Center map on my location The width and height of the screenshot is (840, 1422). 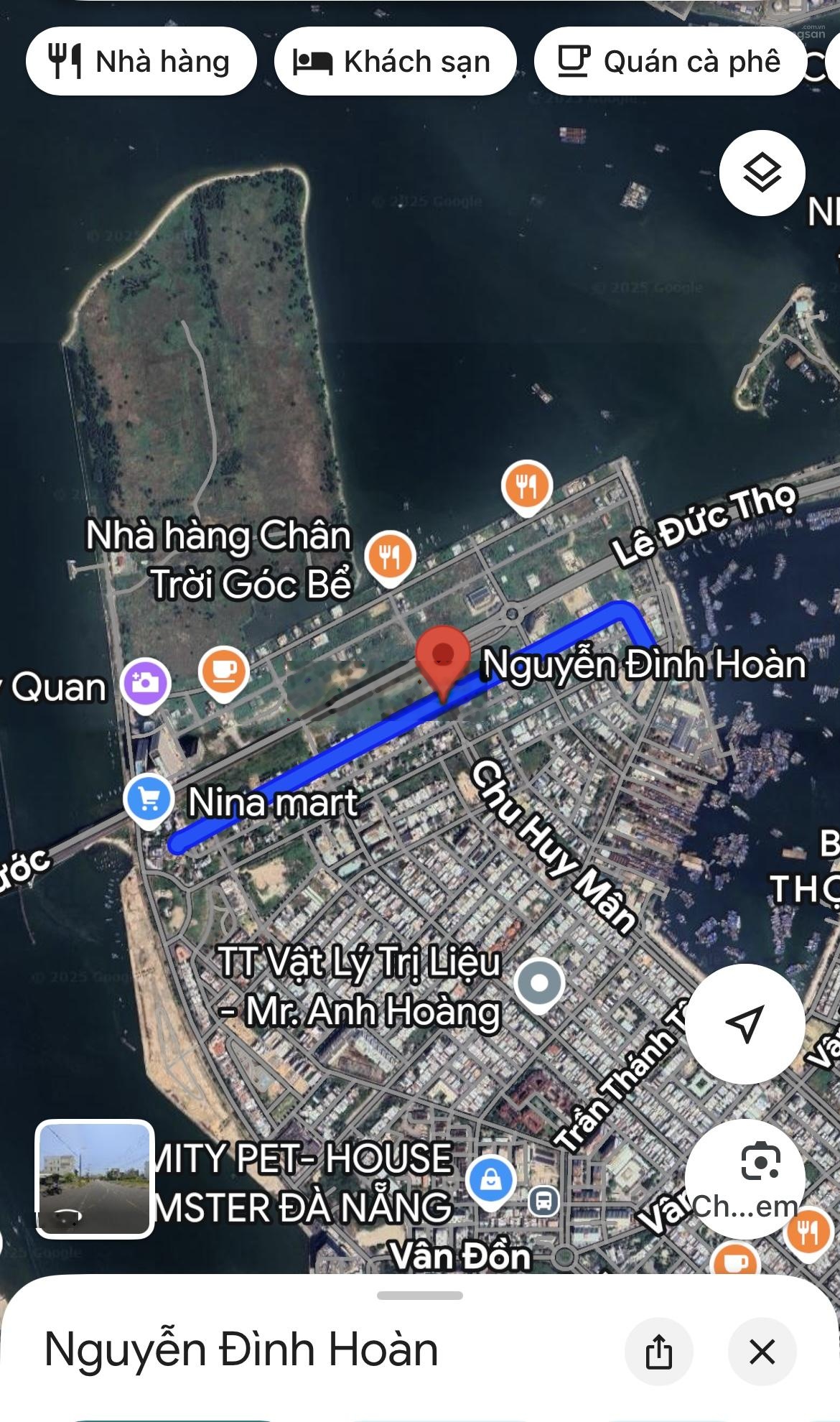745,1023
